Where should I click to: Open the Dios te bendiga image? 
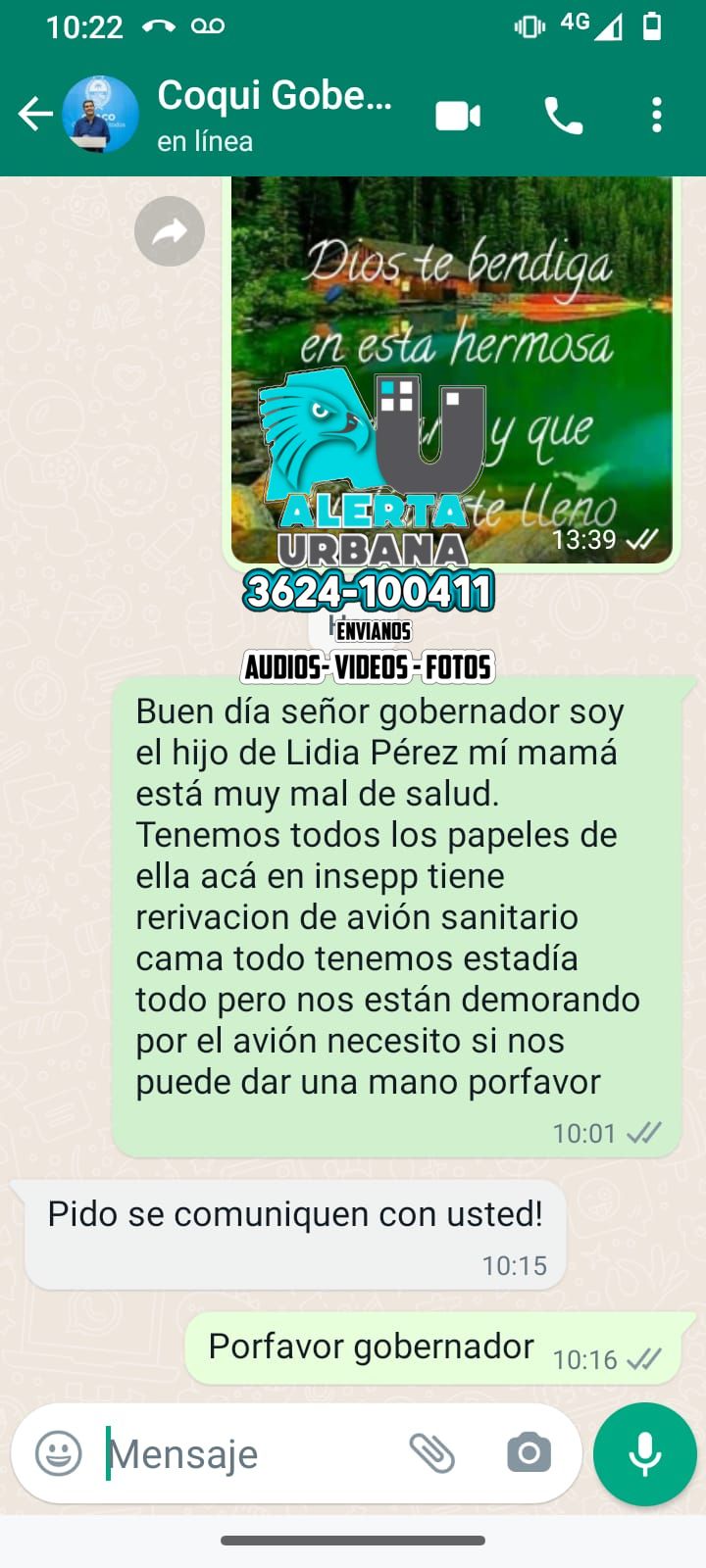452,370
